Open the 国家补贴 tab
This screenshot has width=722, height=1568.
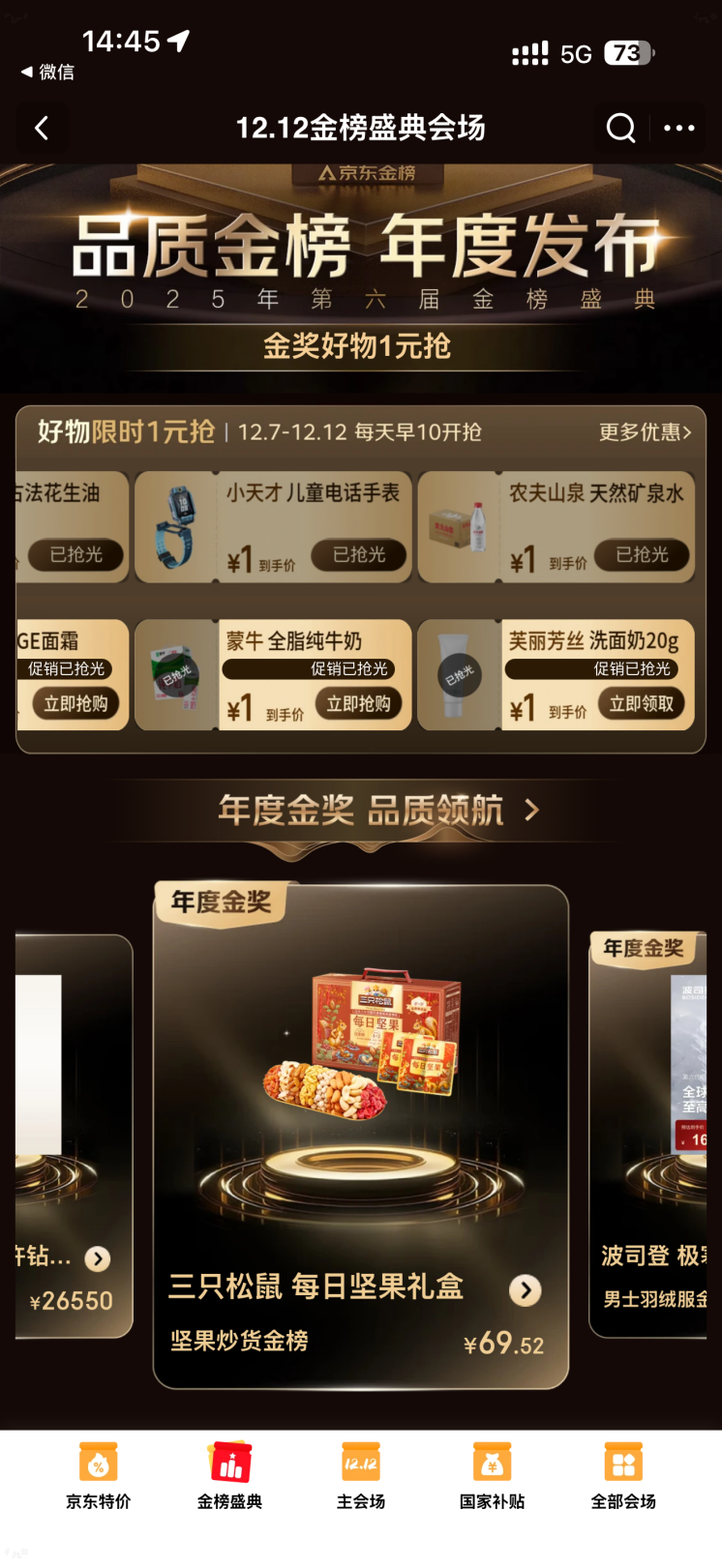[x=492, y=1476]
